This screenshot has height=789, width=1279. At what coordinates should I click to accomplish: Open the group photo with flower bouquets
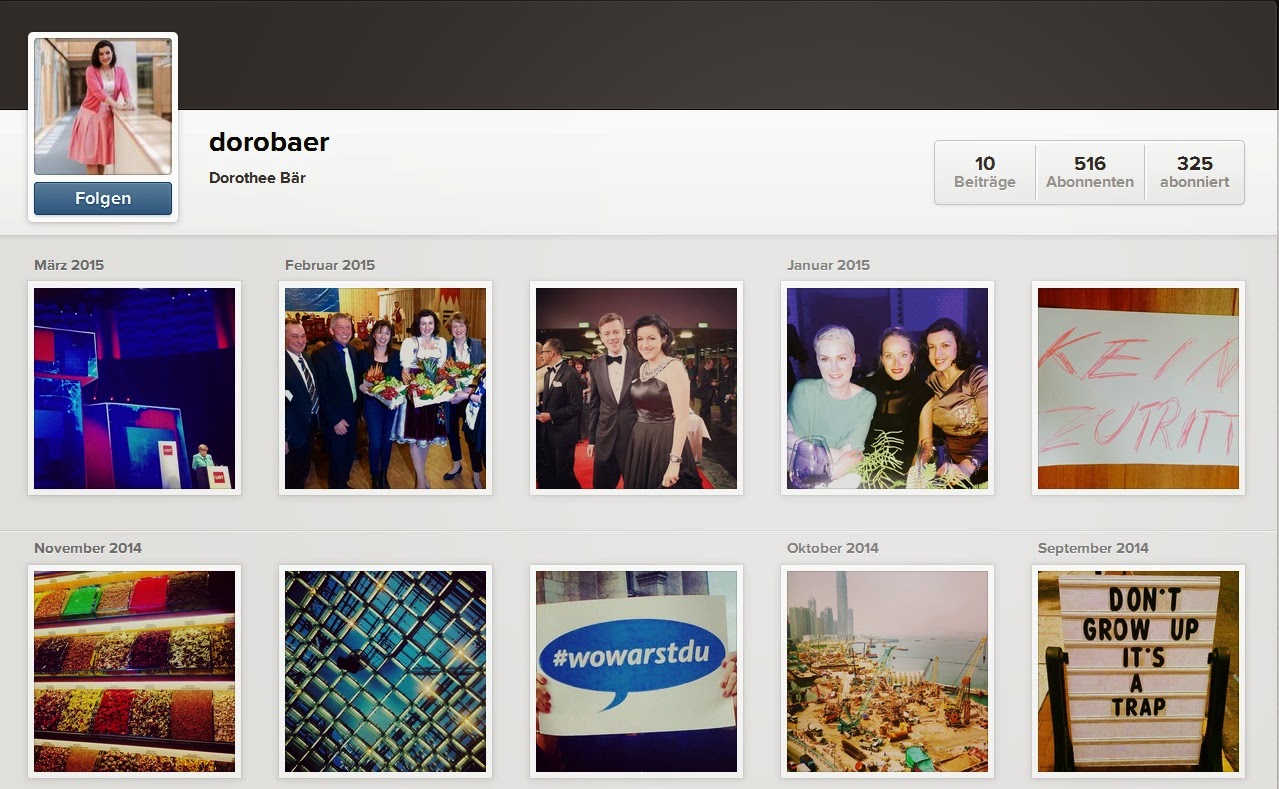click(x=385, y=388)
